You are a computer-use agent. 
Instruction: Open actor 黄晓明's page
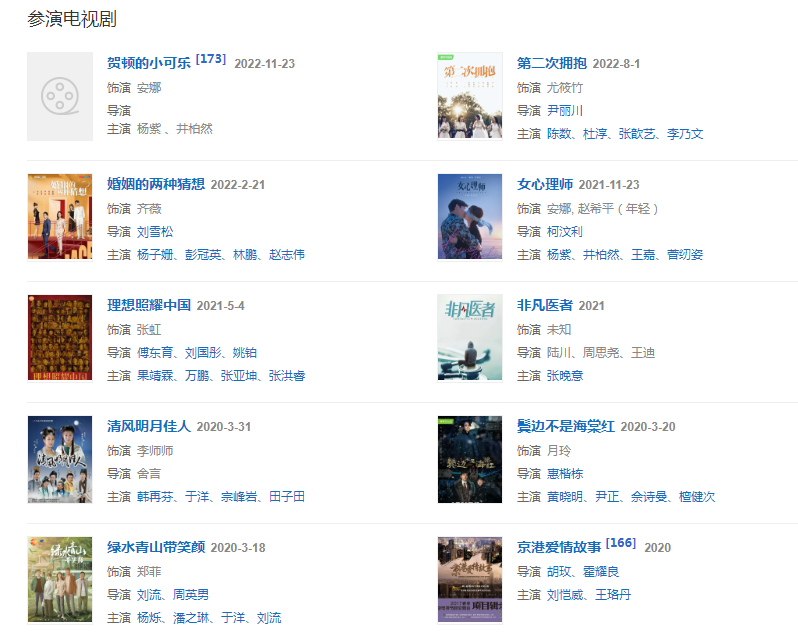click(x=565, y=497)
